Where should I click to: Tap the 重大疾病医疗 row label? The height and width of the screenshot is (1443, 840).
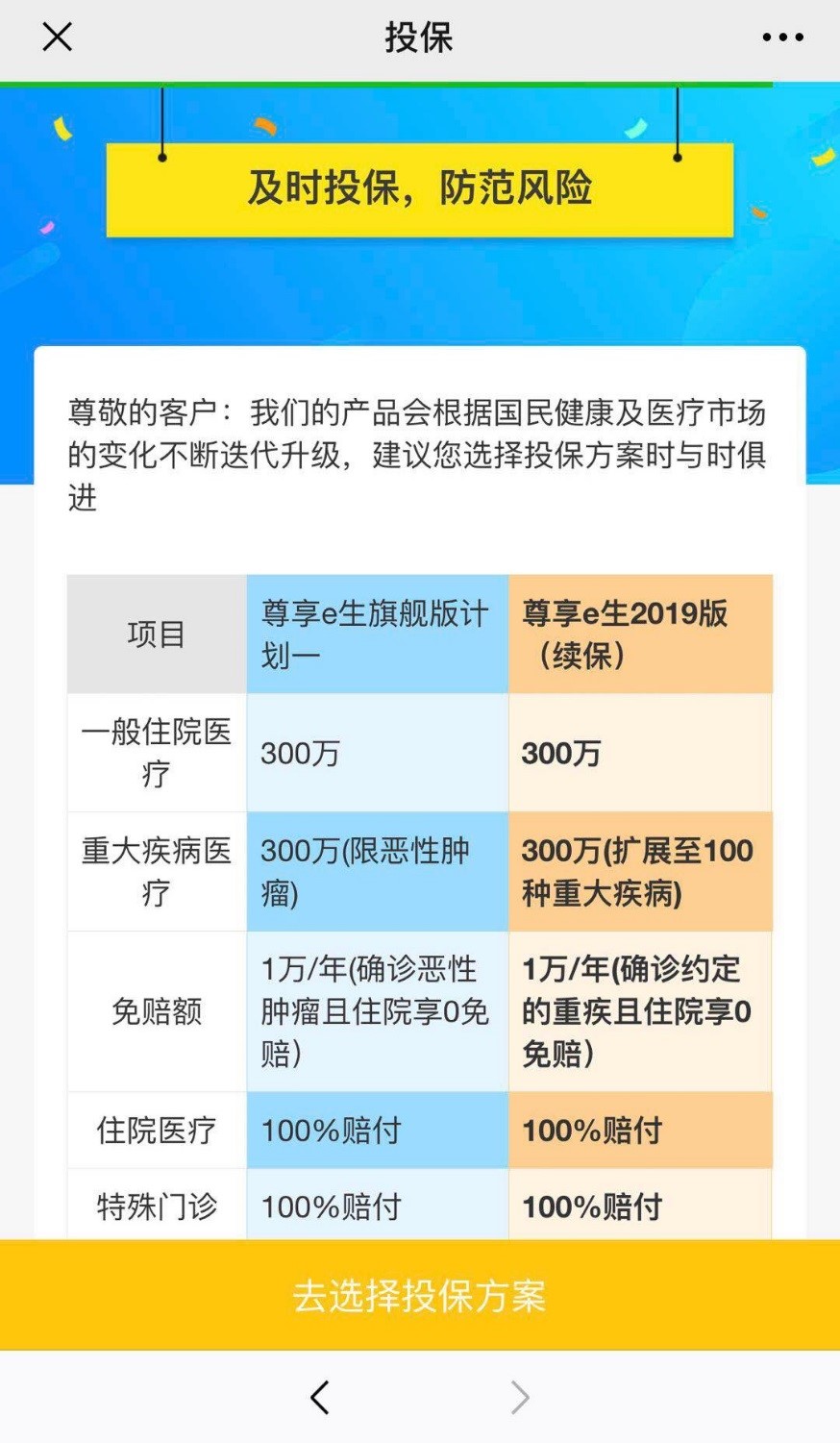[156, 871]
